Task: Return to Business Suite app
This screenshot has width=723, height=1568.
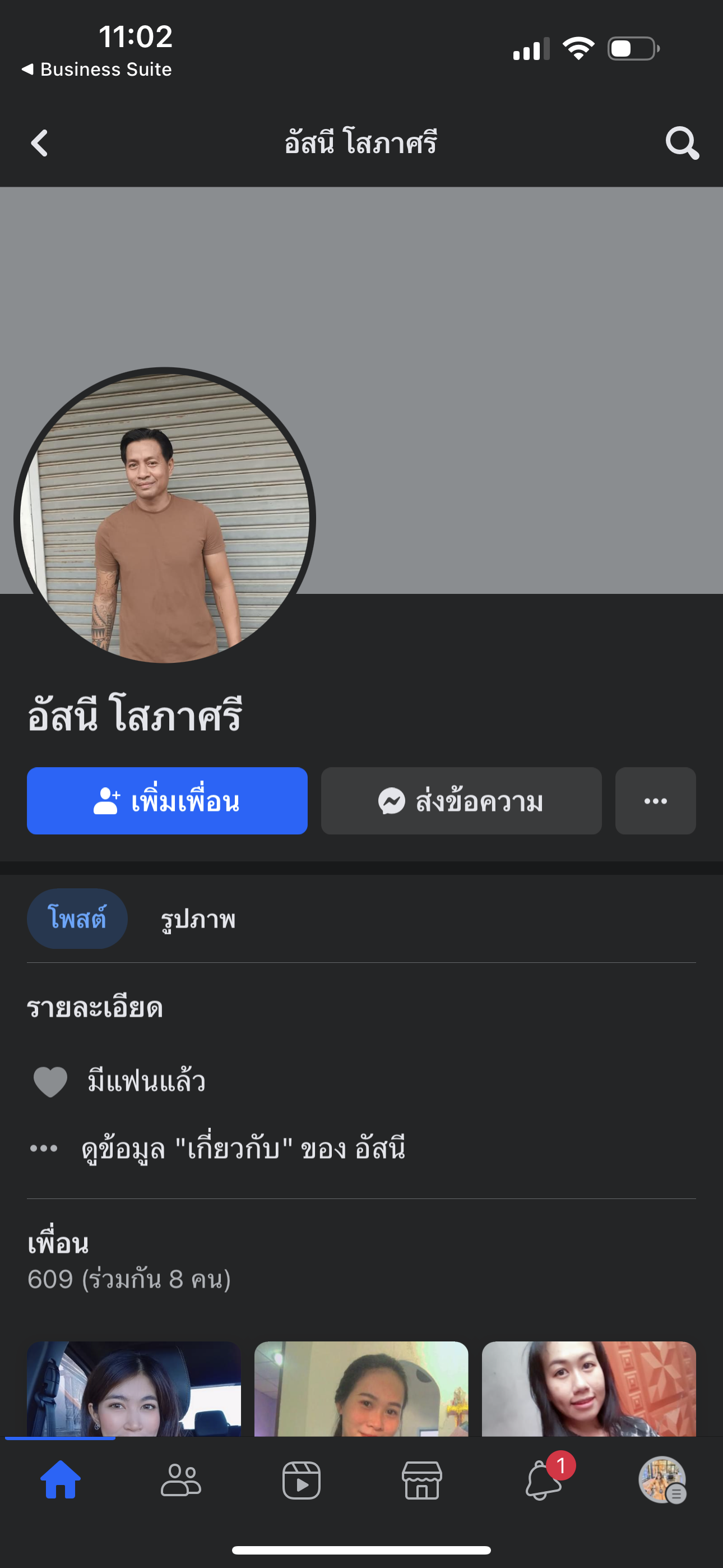Action: click(98, 70)
